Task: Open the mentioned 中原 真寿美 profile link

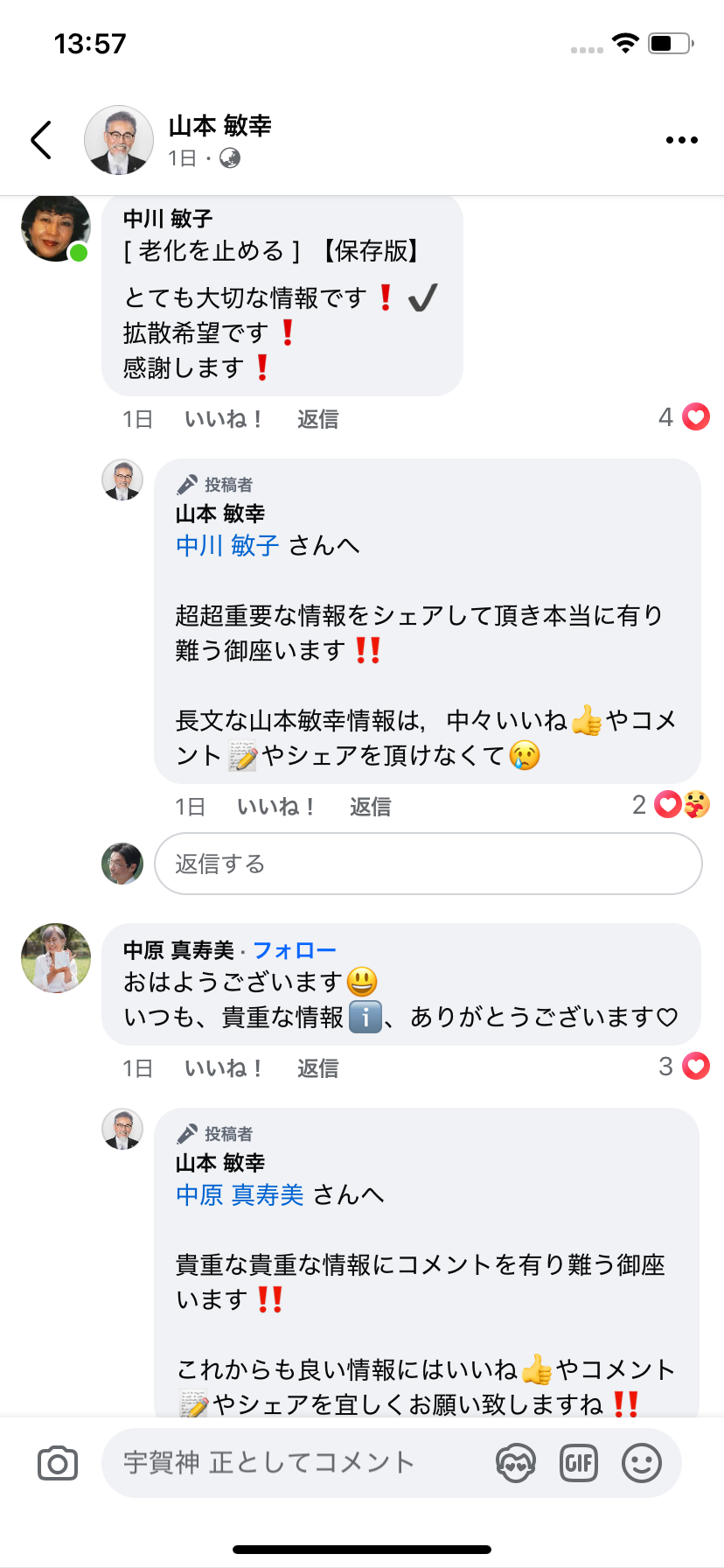Action: coord(240,1195)
